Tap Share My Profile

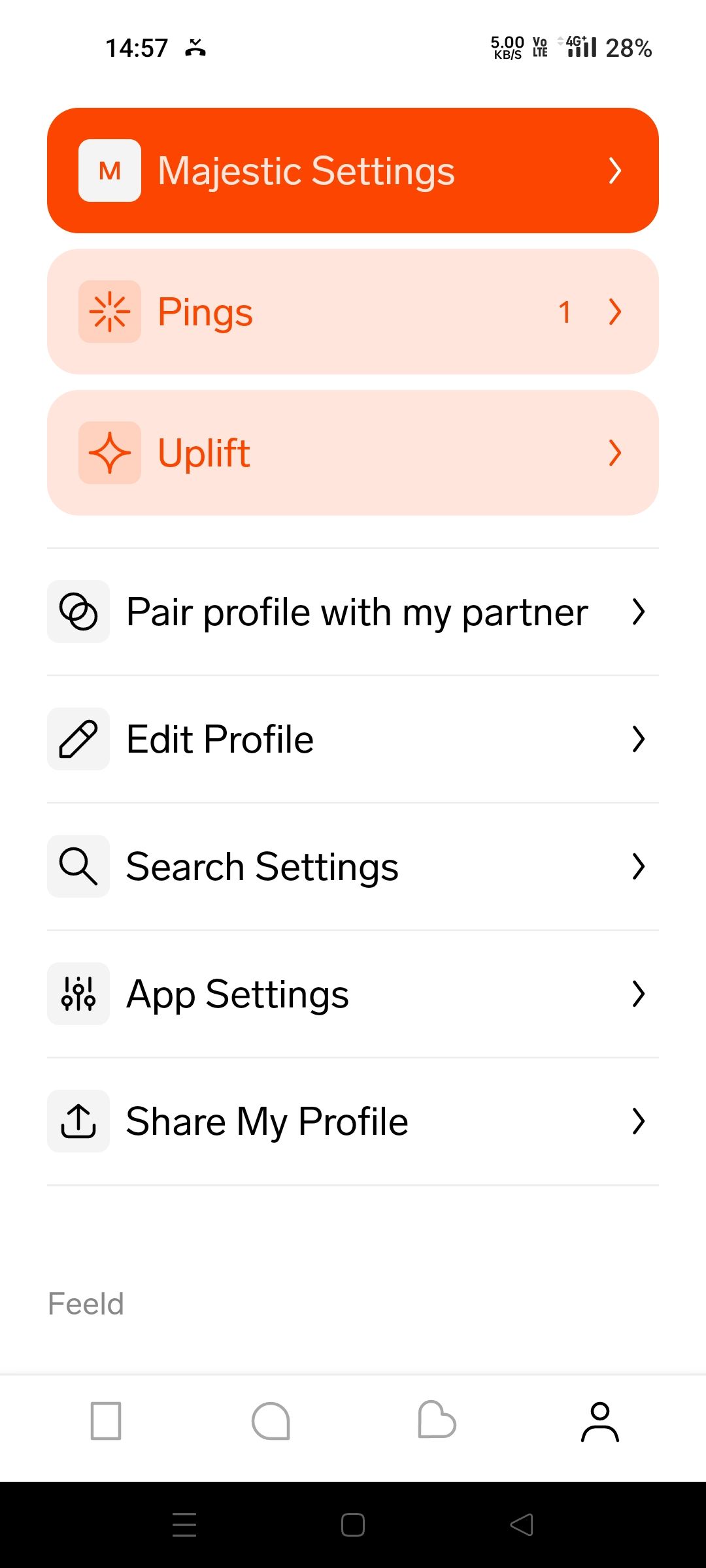(x=353, y=1121)
